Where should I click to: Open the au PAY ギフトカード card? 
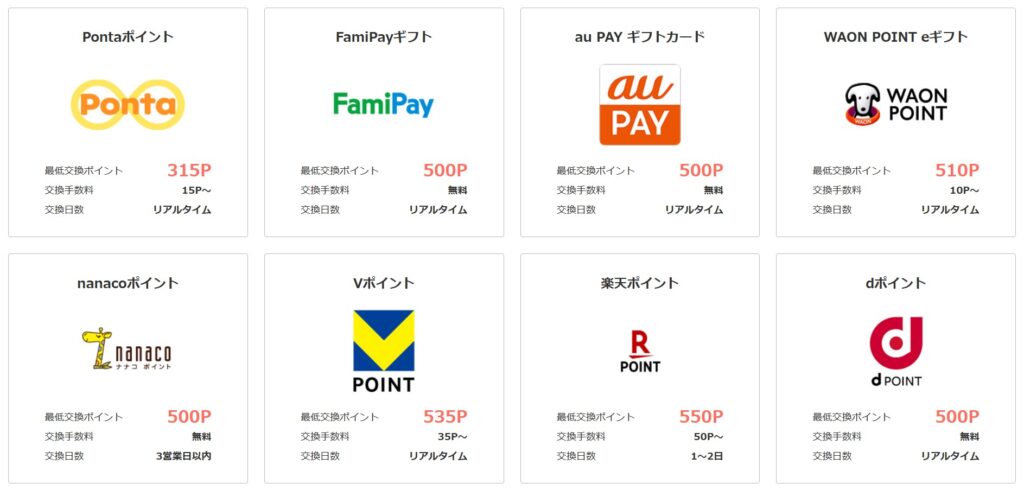[x=640, y=105]
